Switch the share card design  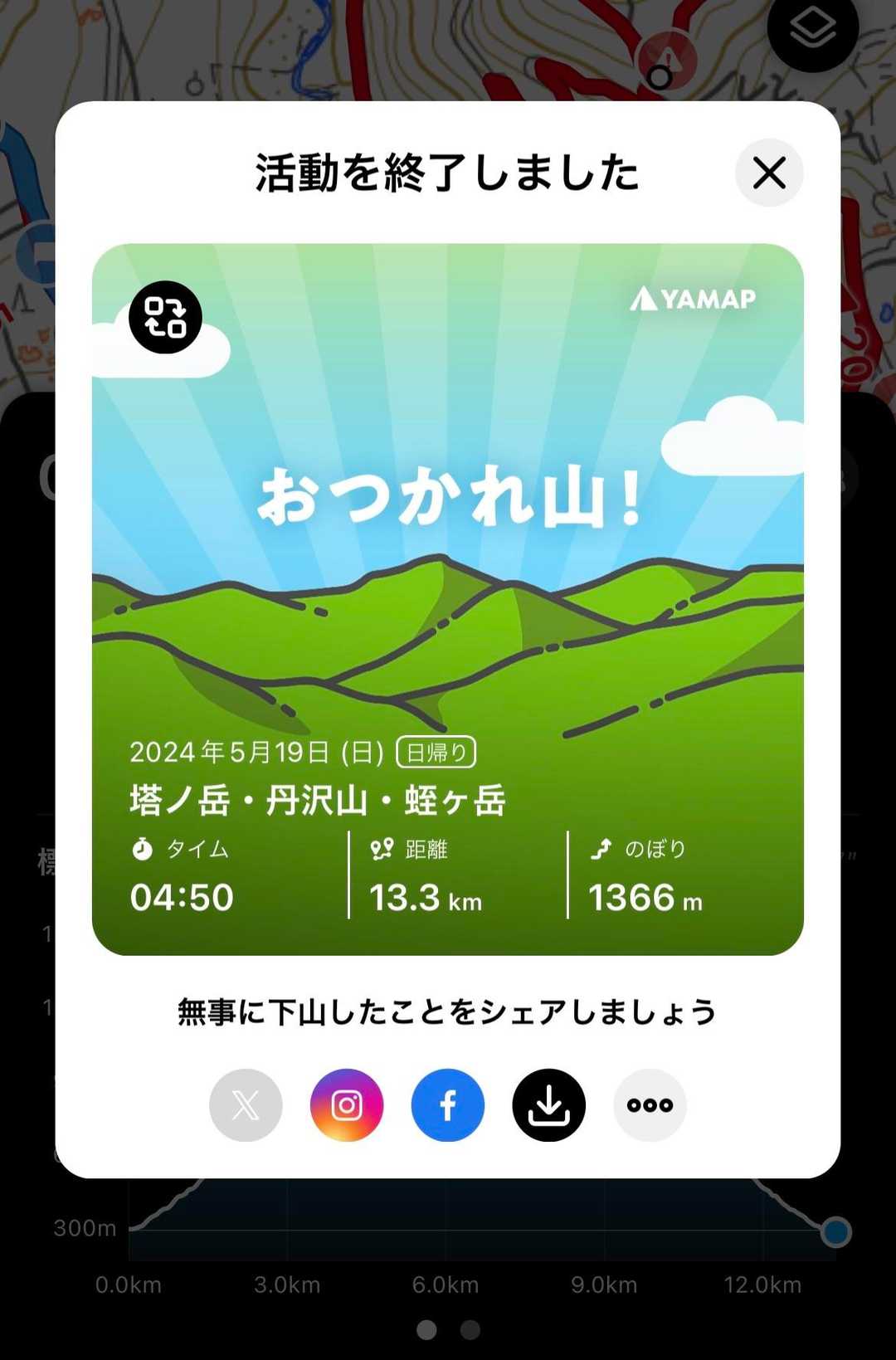165,317
